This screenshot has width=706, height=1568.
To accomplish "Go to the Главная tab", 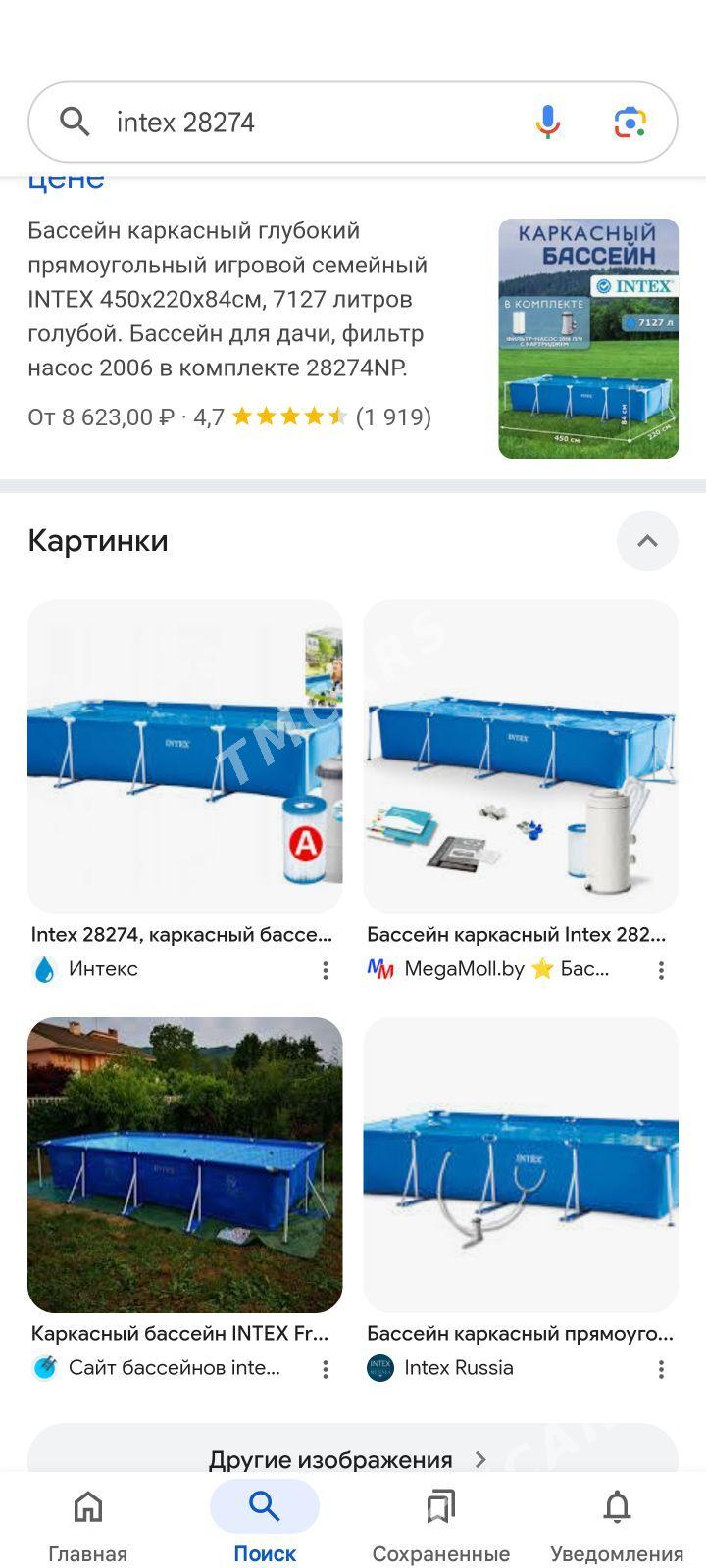I will coord(88,1525).
